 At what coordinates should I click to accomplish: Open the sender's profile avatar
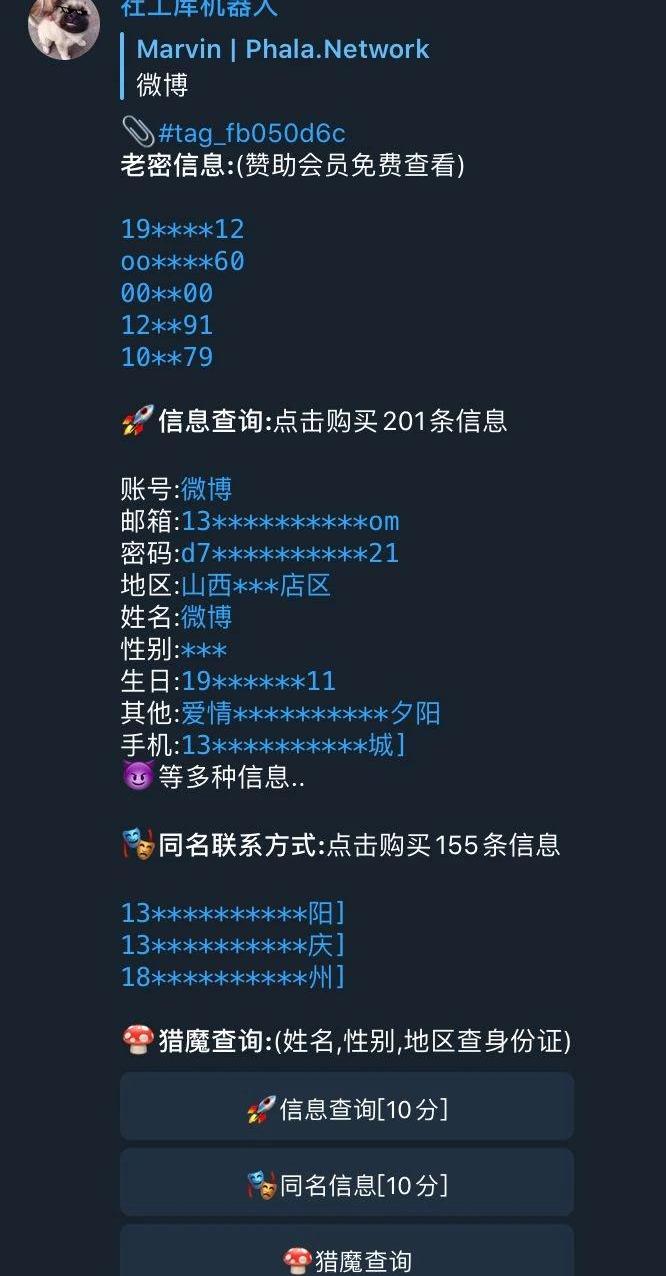point(63,25)
